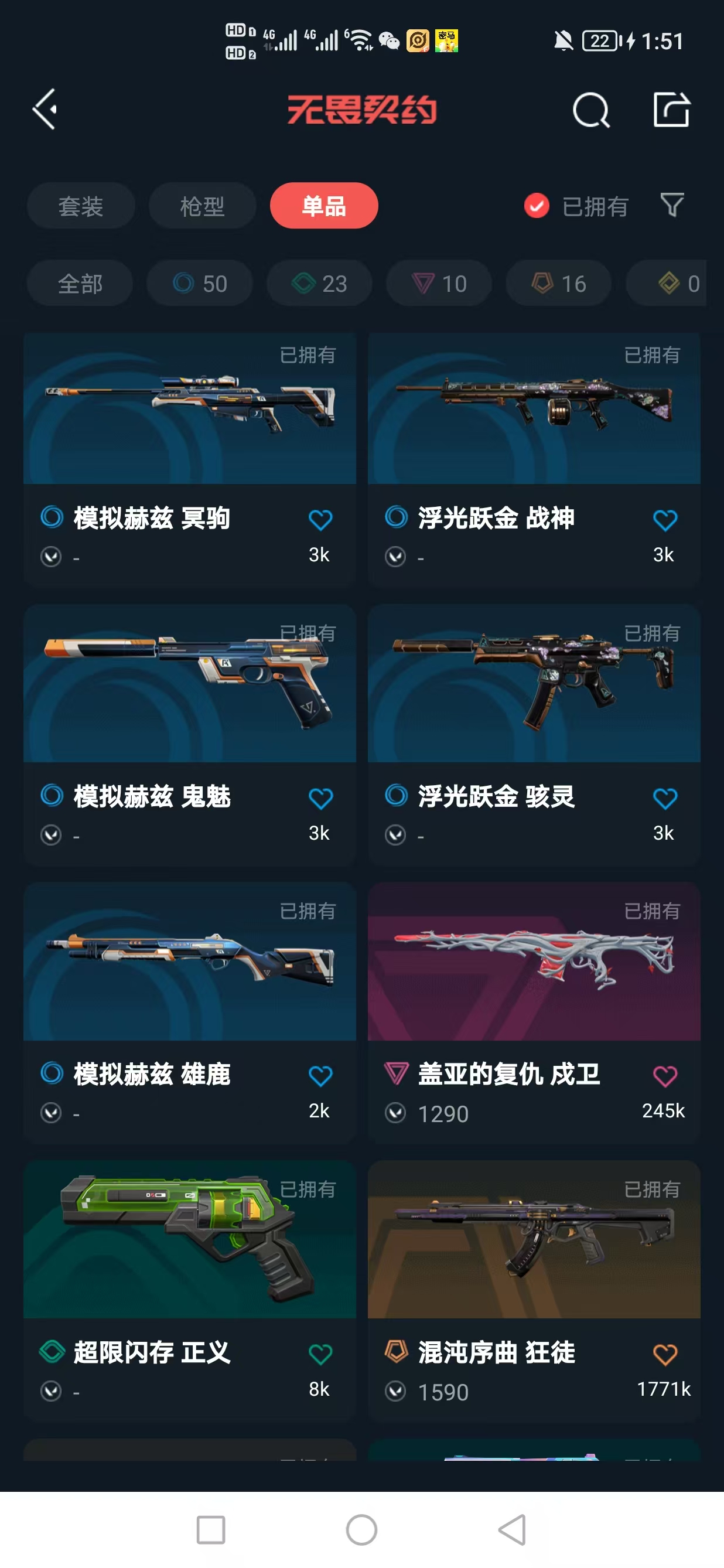Open the funnel filter options

coord(672,205)
